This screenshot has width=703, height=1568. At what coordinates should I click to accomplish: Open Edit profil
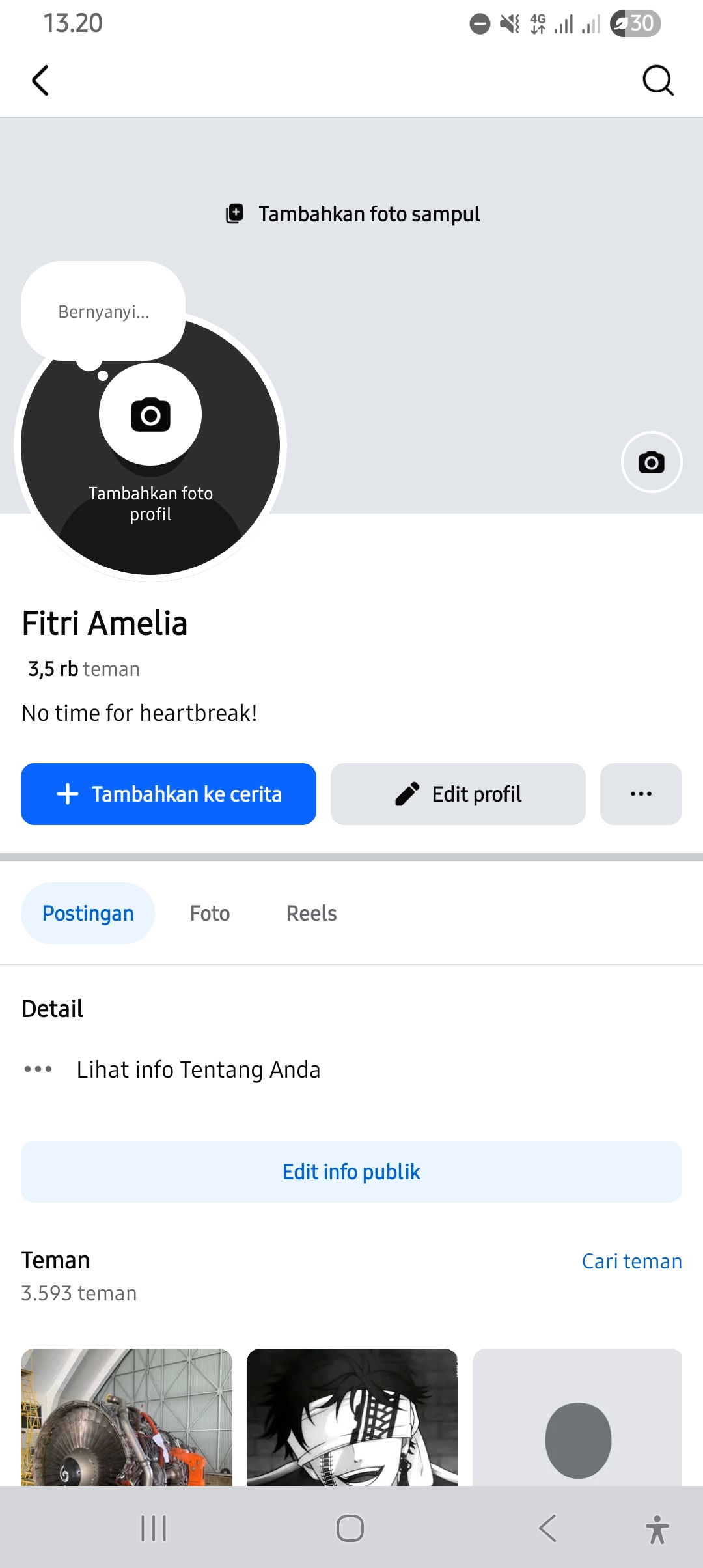tap(458, 794)
